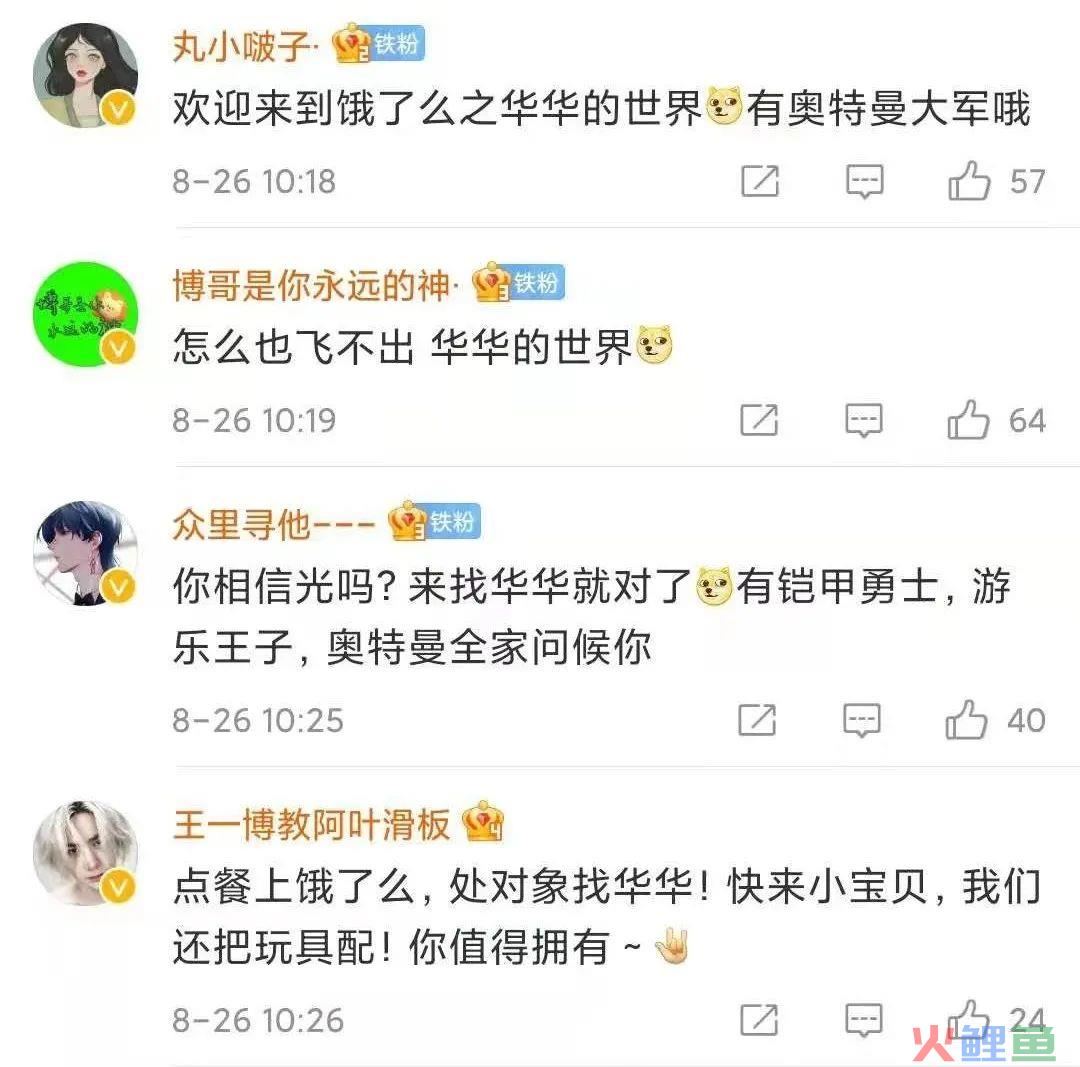Screen dimensions: 1080x1067
Task: Repost 众里寻他---'s comment
Action: click(x=758, y=720)
